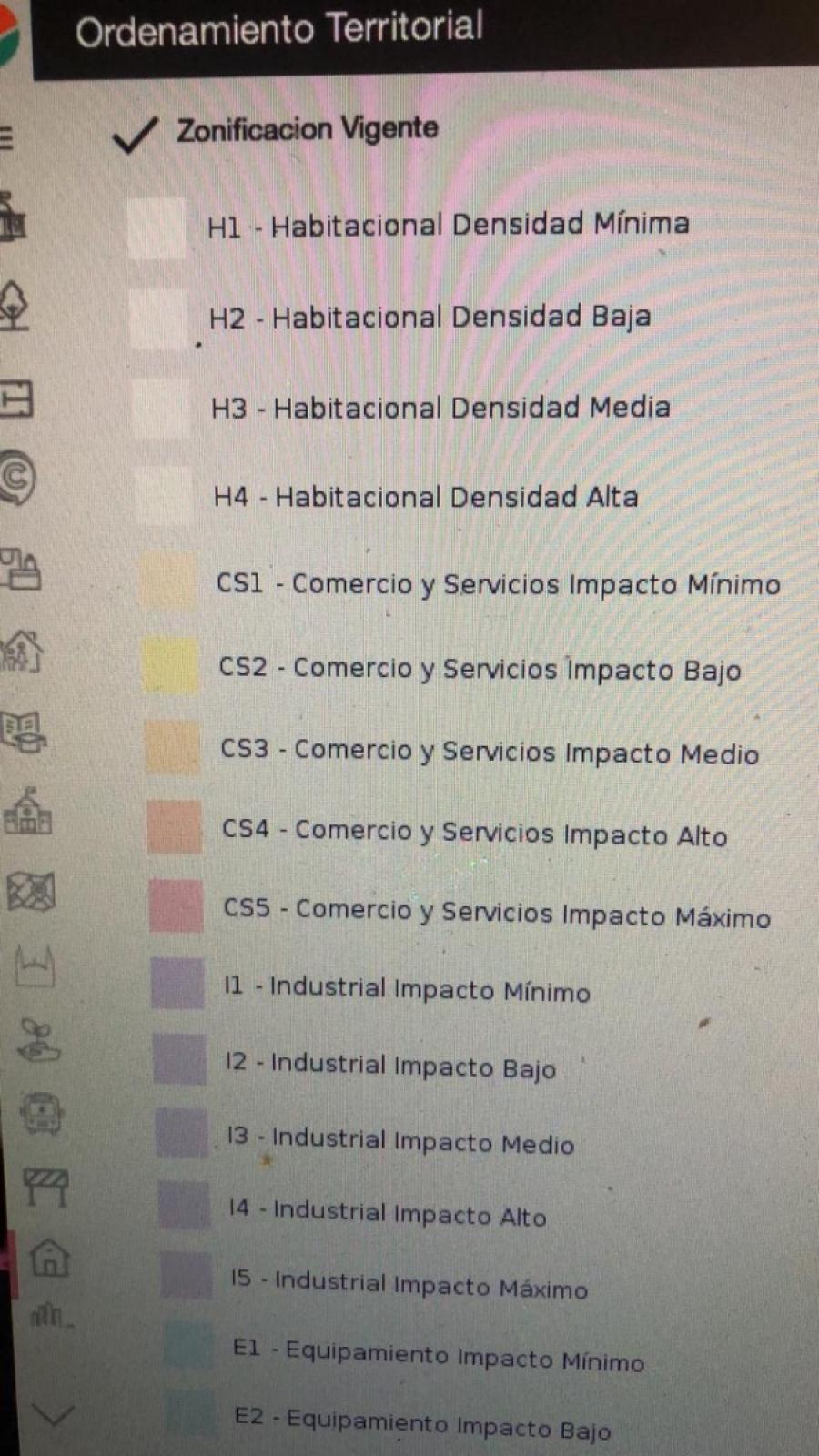819x1456 pixels.
Task: Open the bar chart icon category
Action: [x=52, y=1315]
